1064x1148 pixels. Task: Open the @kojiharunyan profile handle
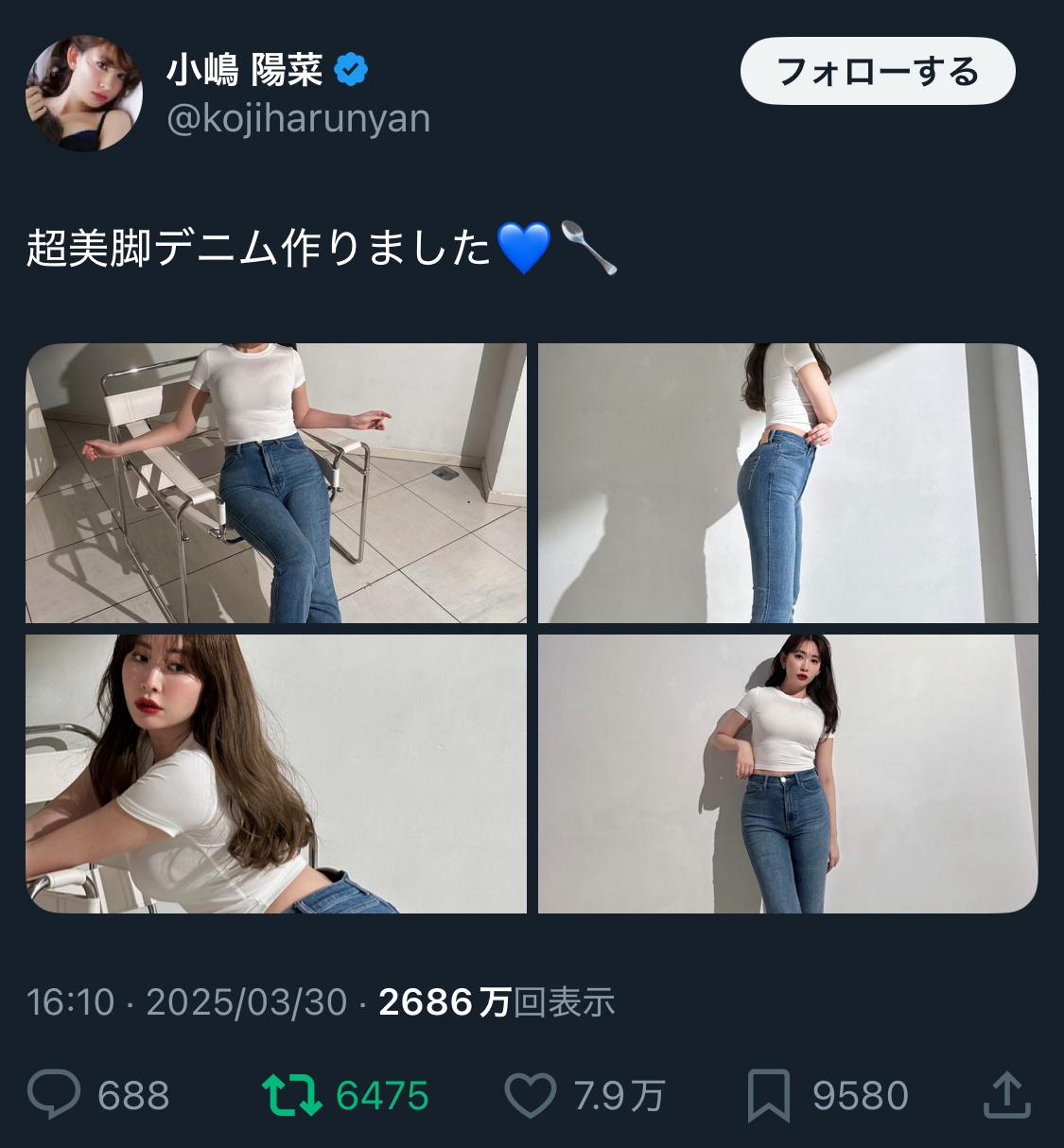tap(298, 119)
